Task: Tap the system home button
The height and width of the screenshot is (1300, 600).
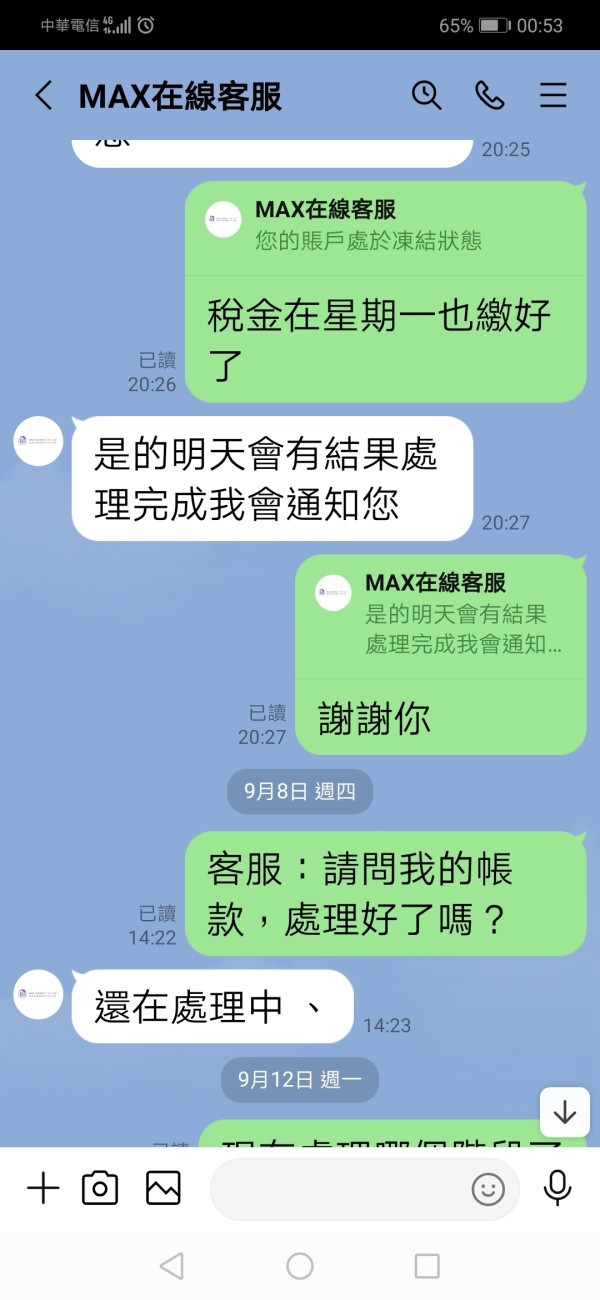Action: point(300,1266)
